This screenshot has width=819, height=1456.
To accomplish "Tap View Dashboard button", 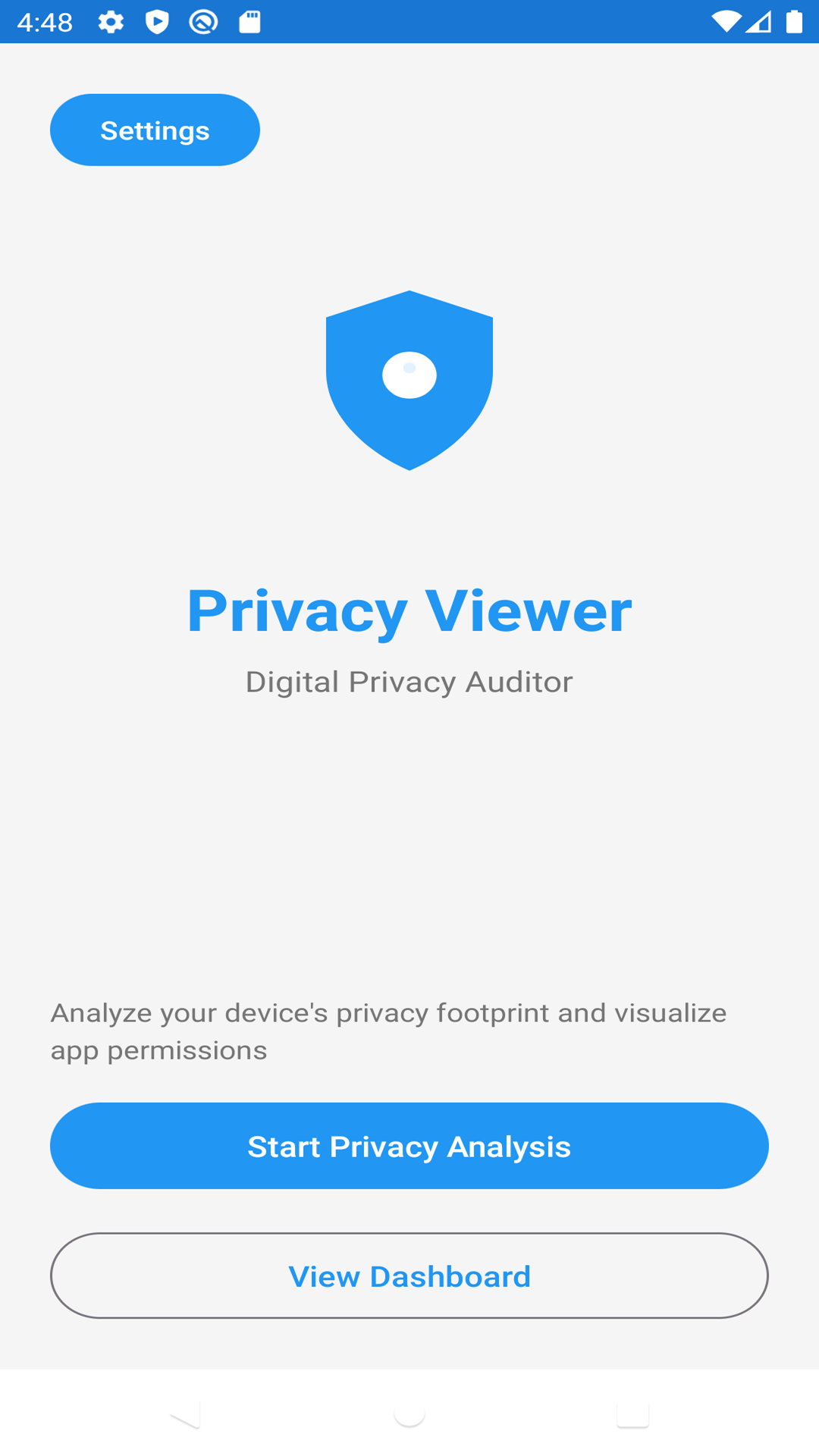I will tap(409, 1276).
